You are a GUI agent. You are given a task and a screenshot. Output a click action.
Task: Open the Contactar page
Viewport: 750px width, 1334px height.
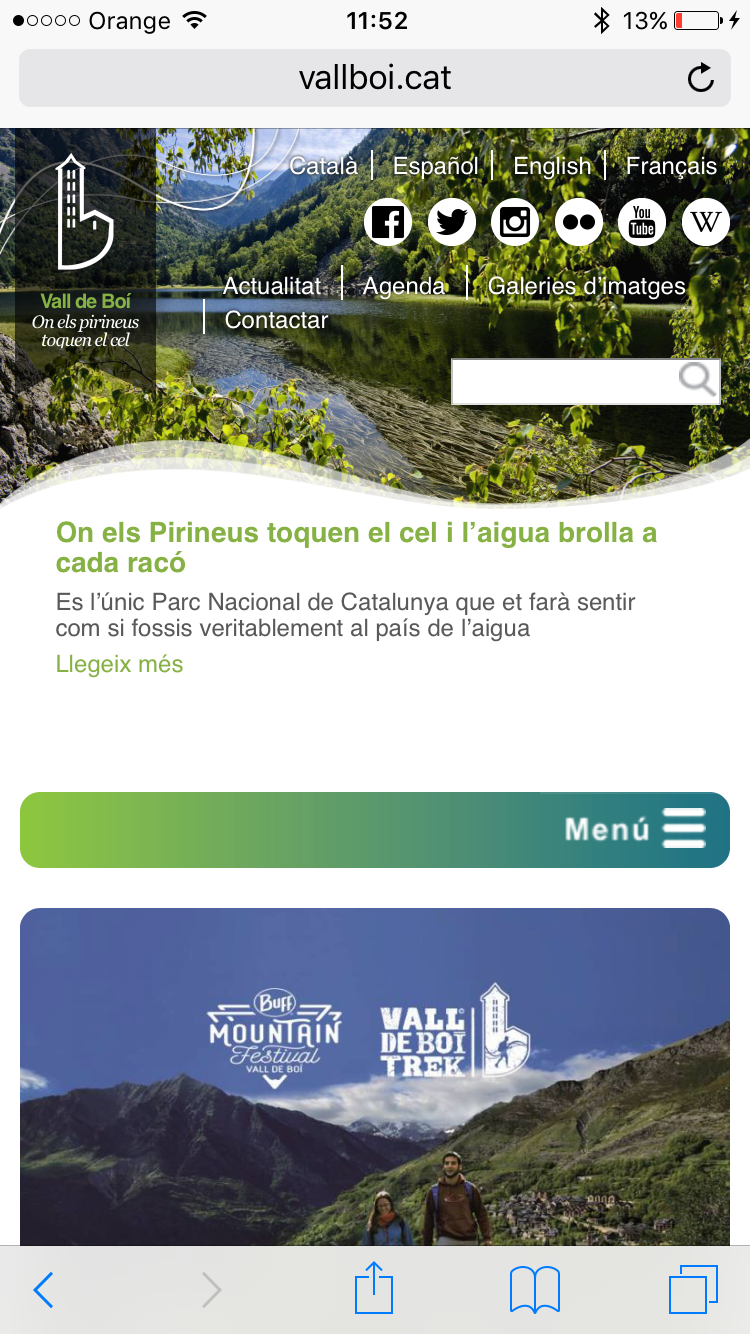pos(276,320)
